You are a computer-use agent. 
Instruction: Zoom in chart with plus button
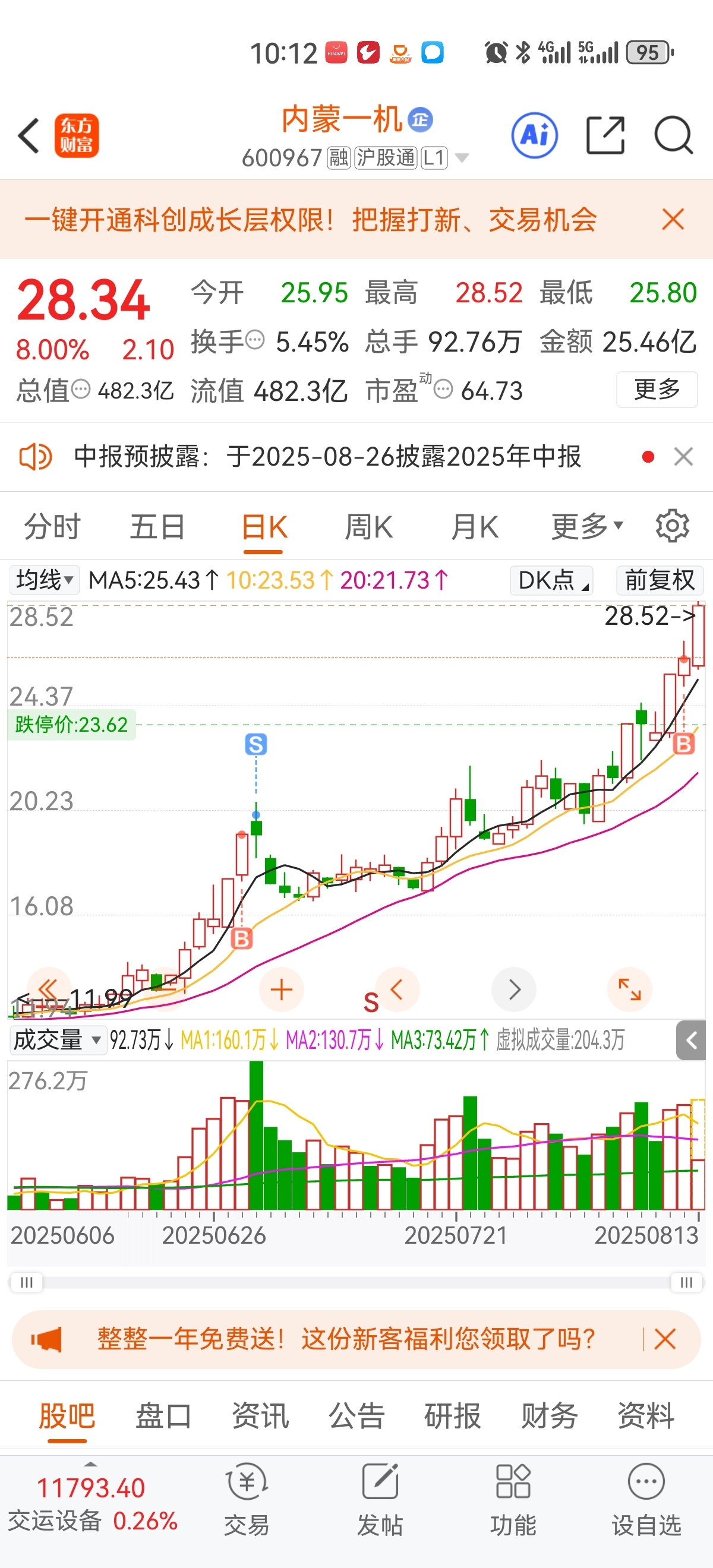281,990
